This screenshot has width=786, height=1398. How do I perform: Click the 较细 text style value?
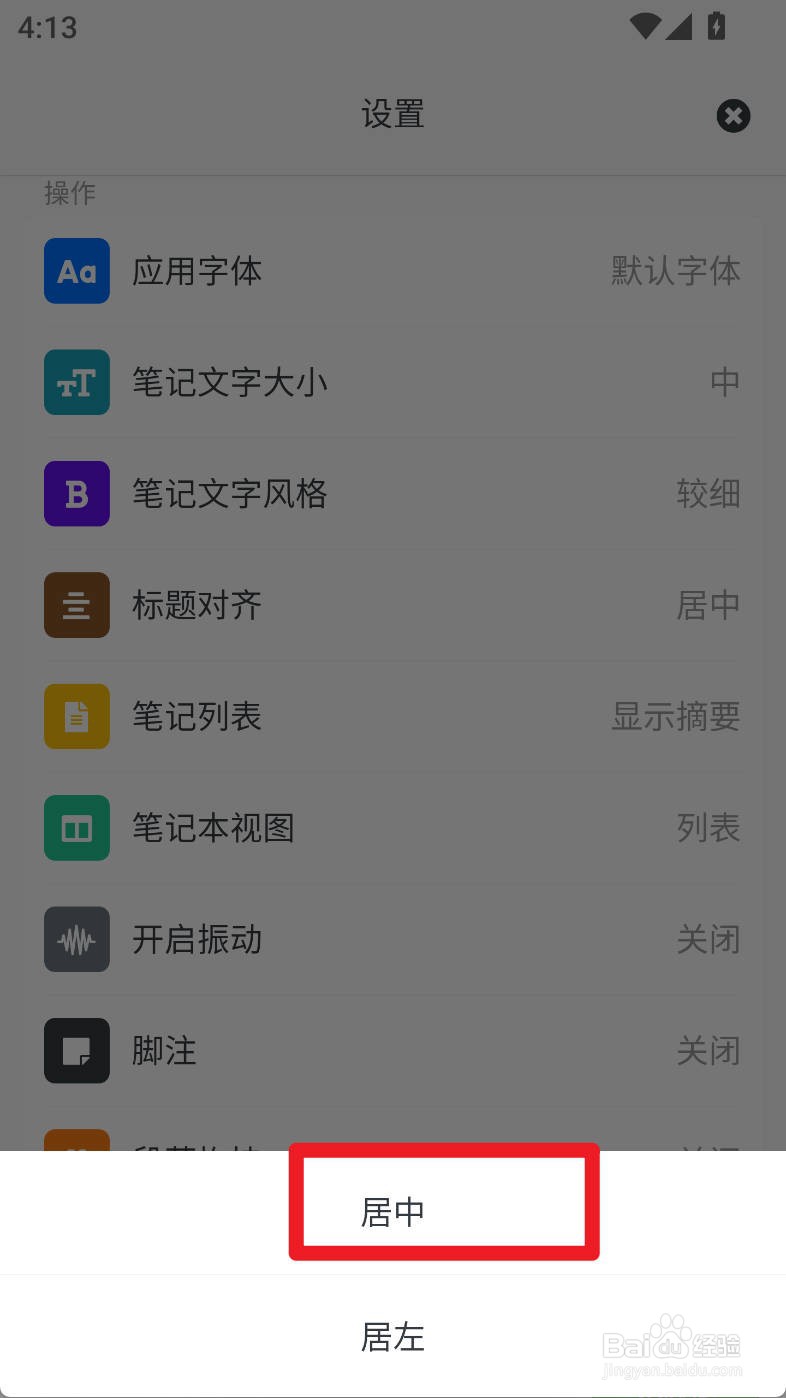(709, 493)
